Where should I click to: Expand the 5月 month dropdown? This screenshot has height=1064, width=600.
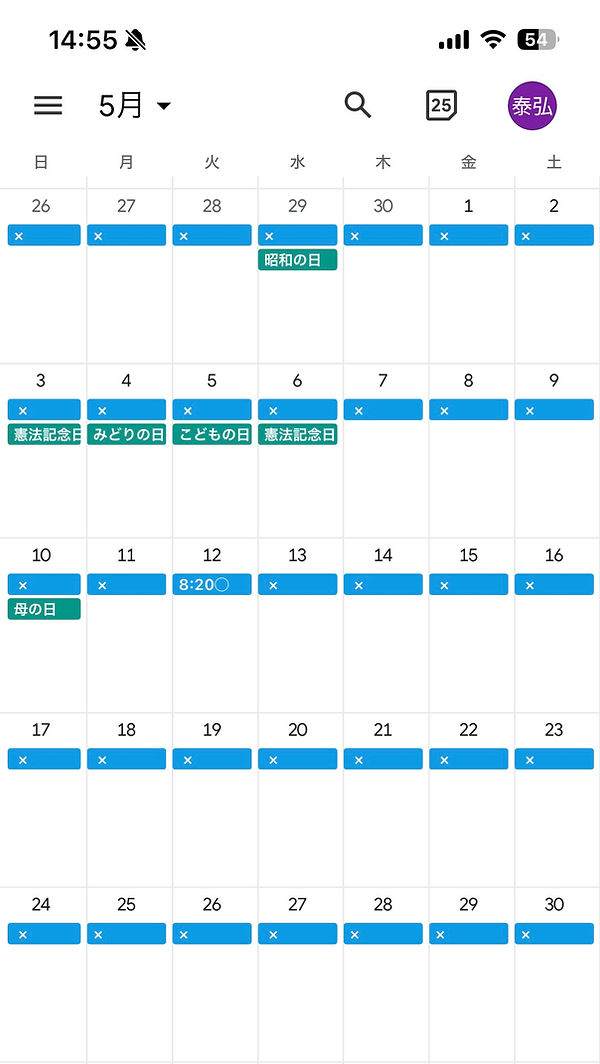(x=135, y=105)
